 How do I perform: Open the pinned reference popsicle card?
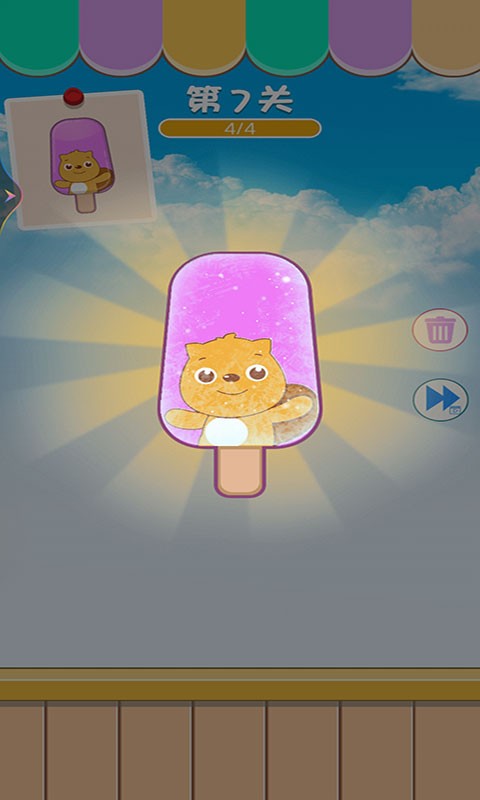coord(81,159)
